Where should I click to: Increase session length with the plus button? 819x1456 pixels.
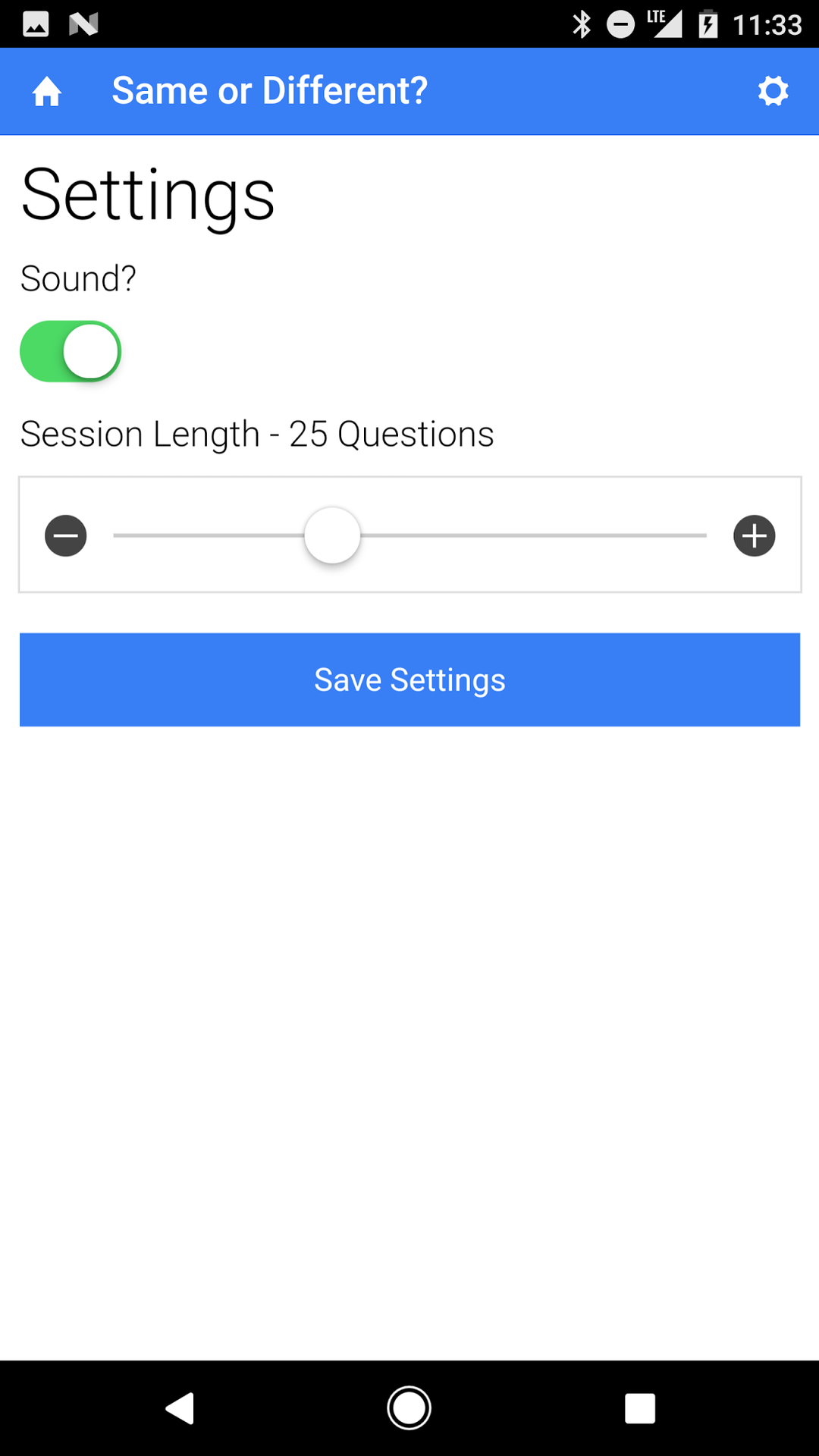pyautogui.click(x=754, y=535)
